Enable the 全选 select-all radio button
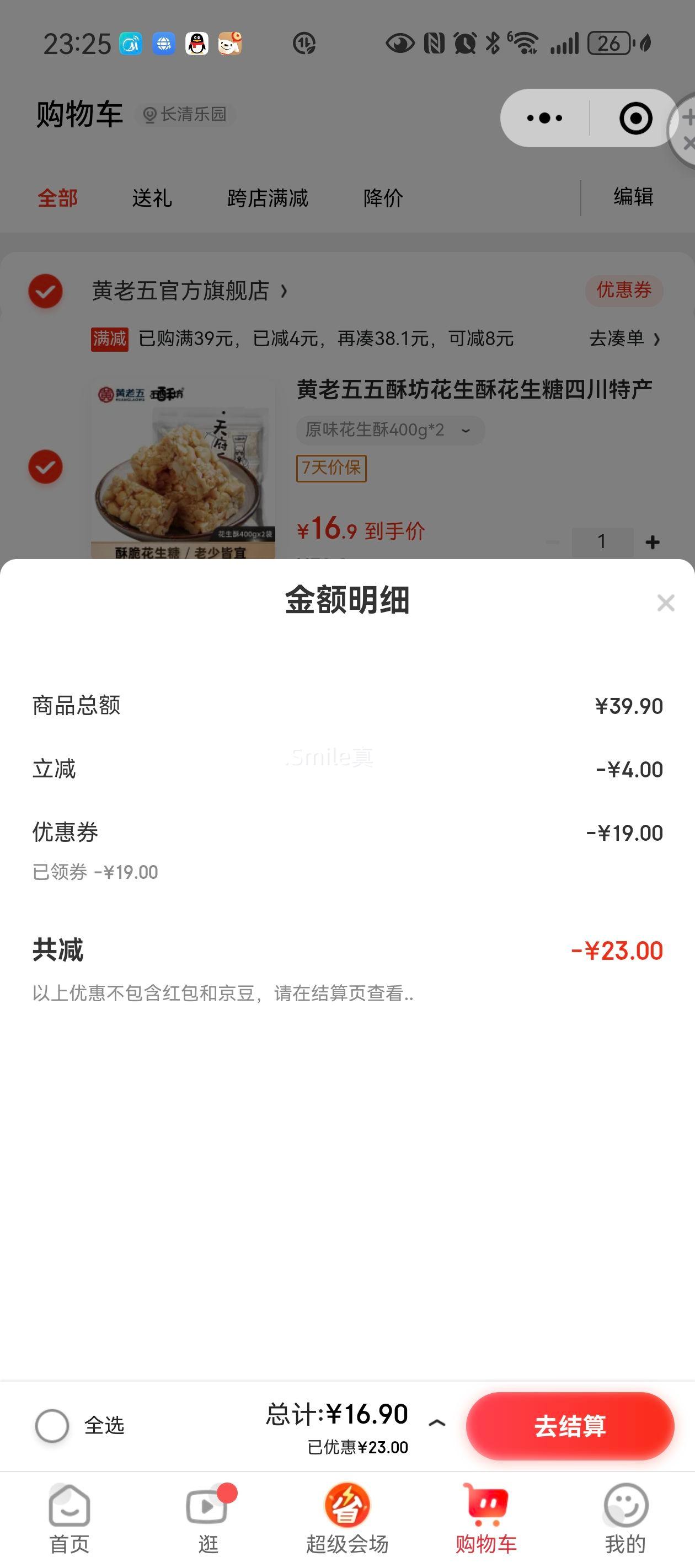 point(52,1426)
